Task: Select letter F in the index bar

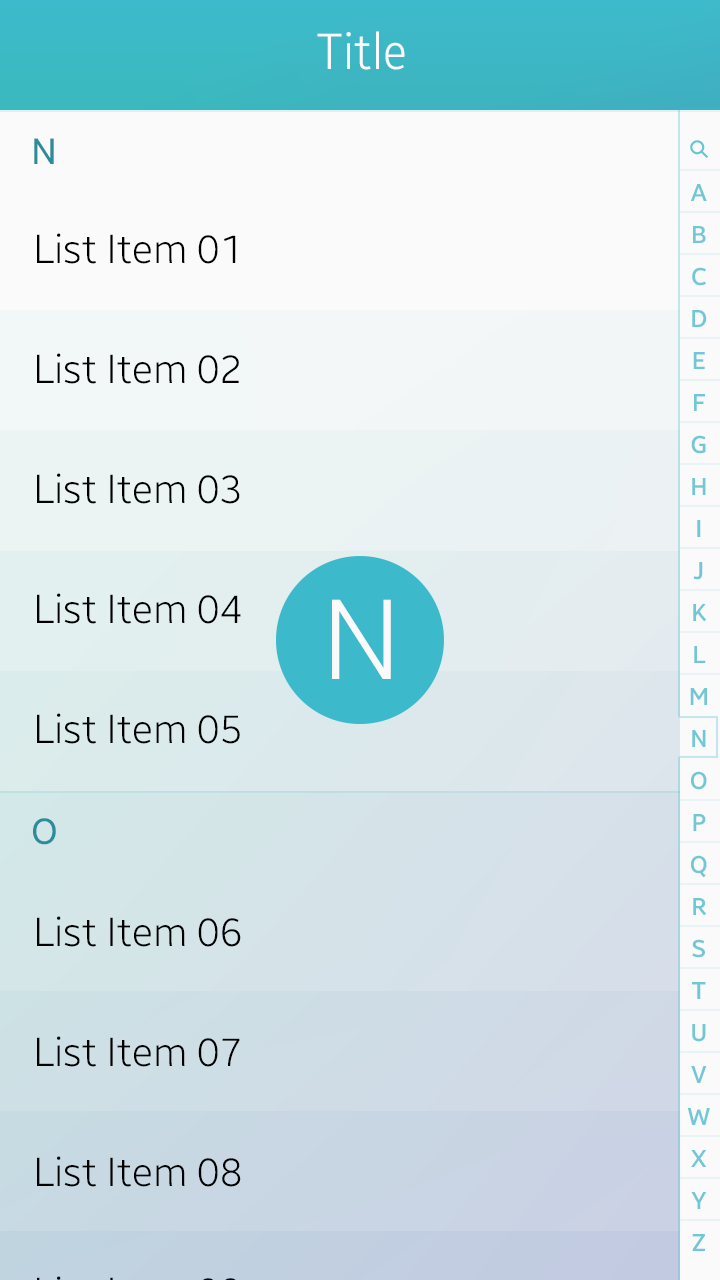Action: [x=699, y=403]
